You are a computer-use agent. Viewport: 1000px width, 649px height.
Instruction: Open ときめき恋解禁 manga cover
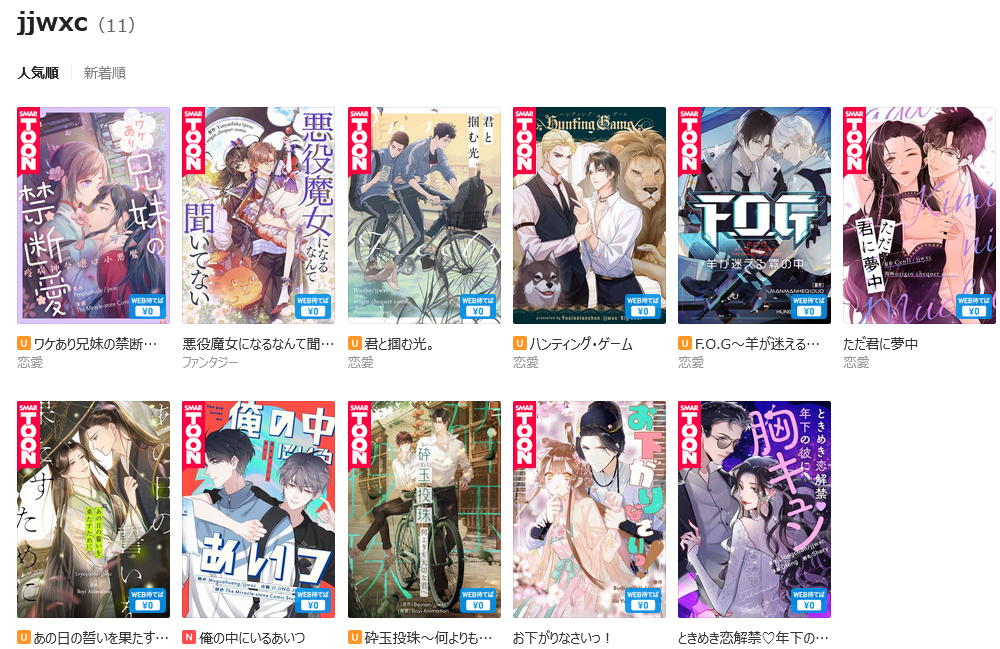click(754, 509)
